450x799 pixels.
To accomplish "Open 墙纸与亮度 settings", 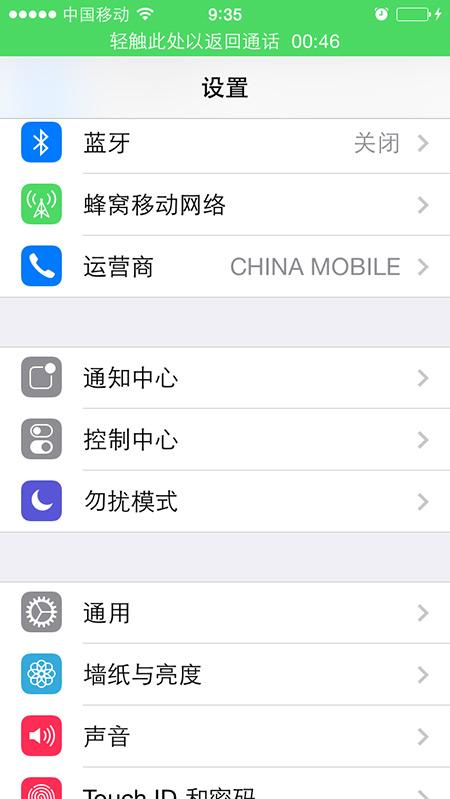I will pyautogui.click(x=225, y=674).
